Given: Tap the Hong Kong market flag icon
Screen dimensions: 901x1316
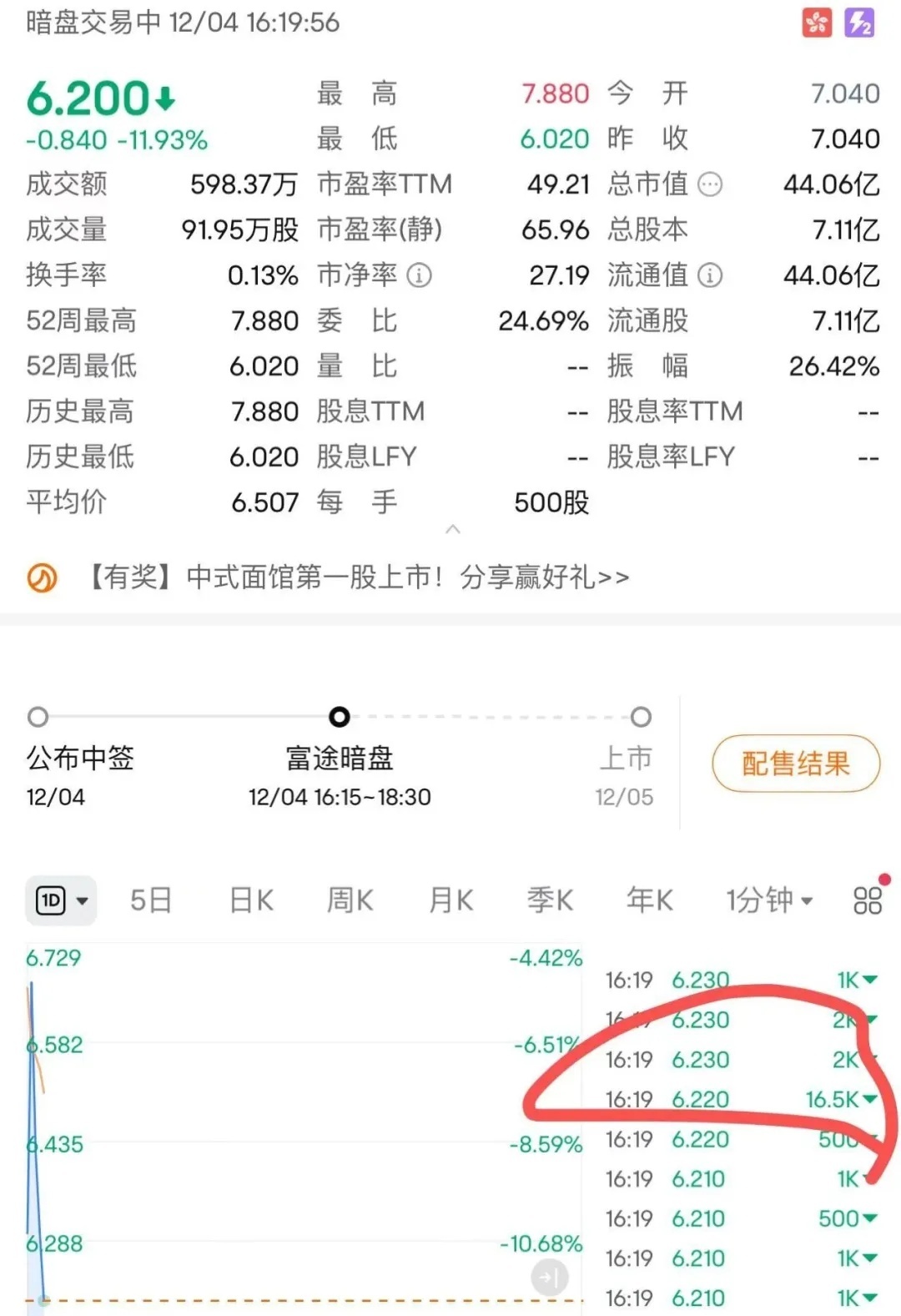Looking at the screenshot, I should [x=817, y=23].
